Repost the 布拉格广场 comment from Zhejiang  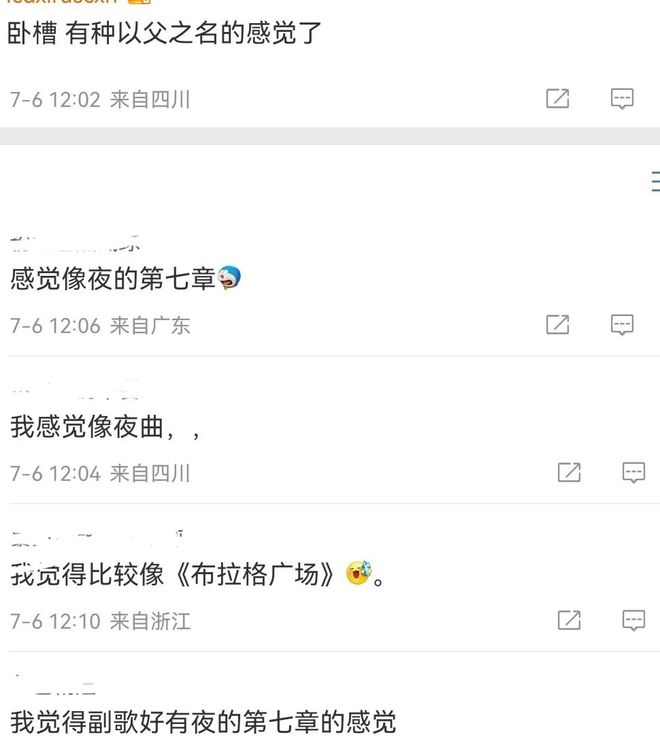569,620
